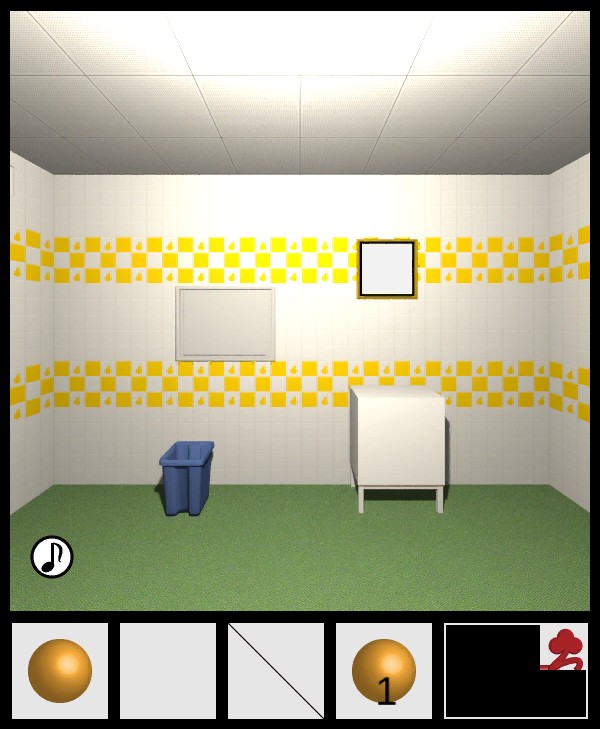Select the orange ball numbered 1

(x=384, y=670)
